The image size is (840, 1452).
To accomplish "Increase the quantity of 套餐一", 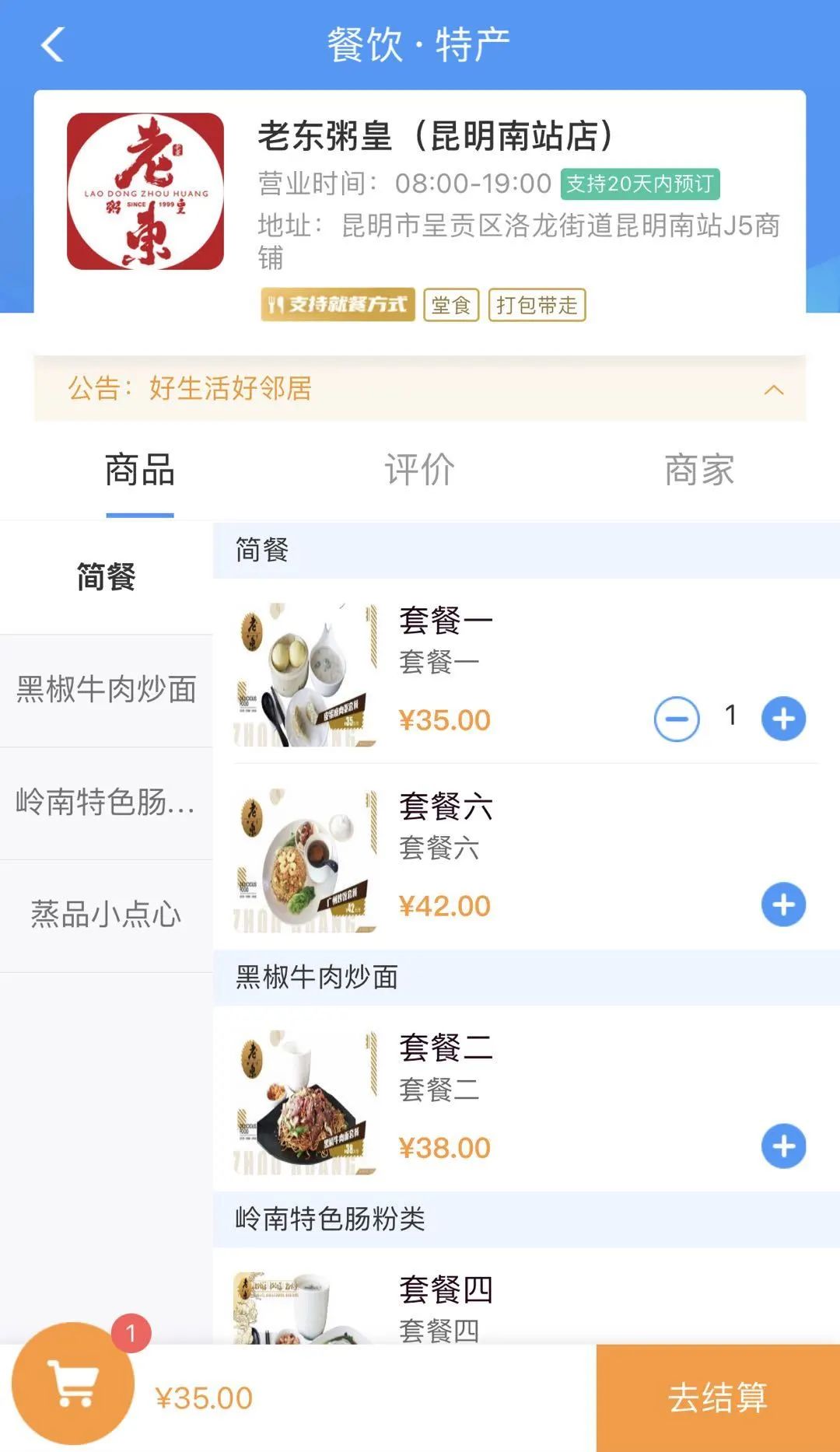I will [783, 719].
